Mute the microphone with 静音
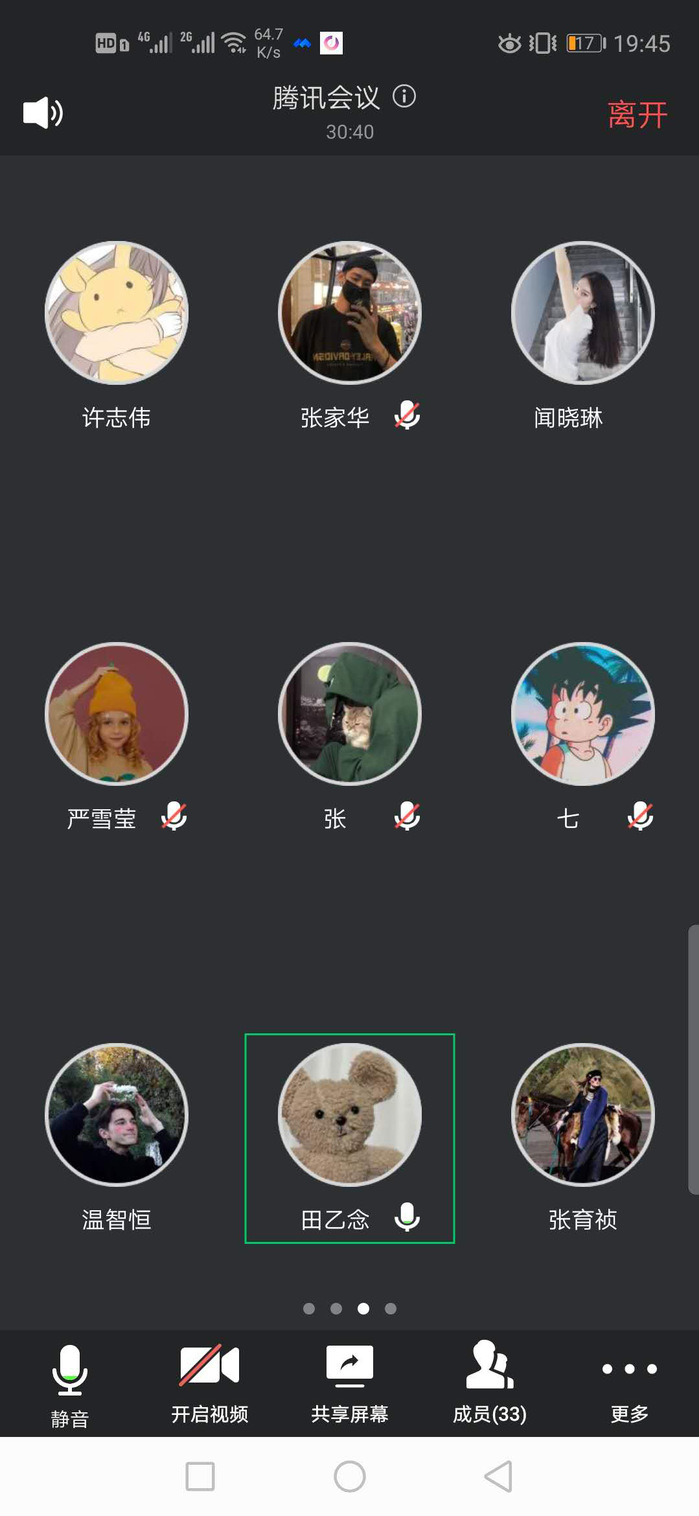This screenshot has width=699, height=1516. tap(70, 1383)
